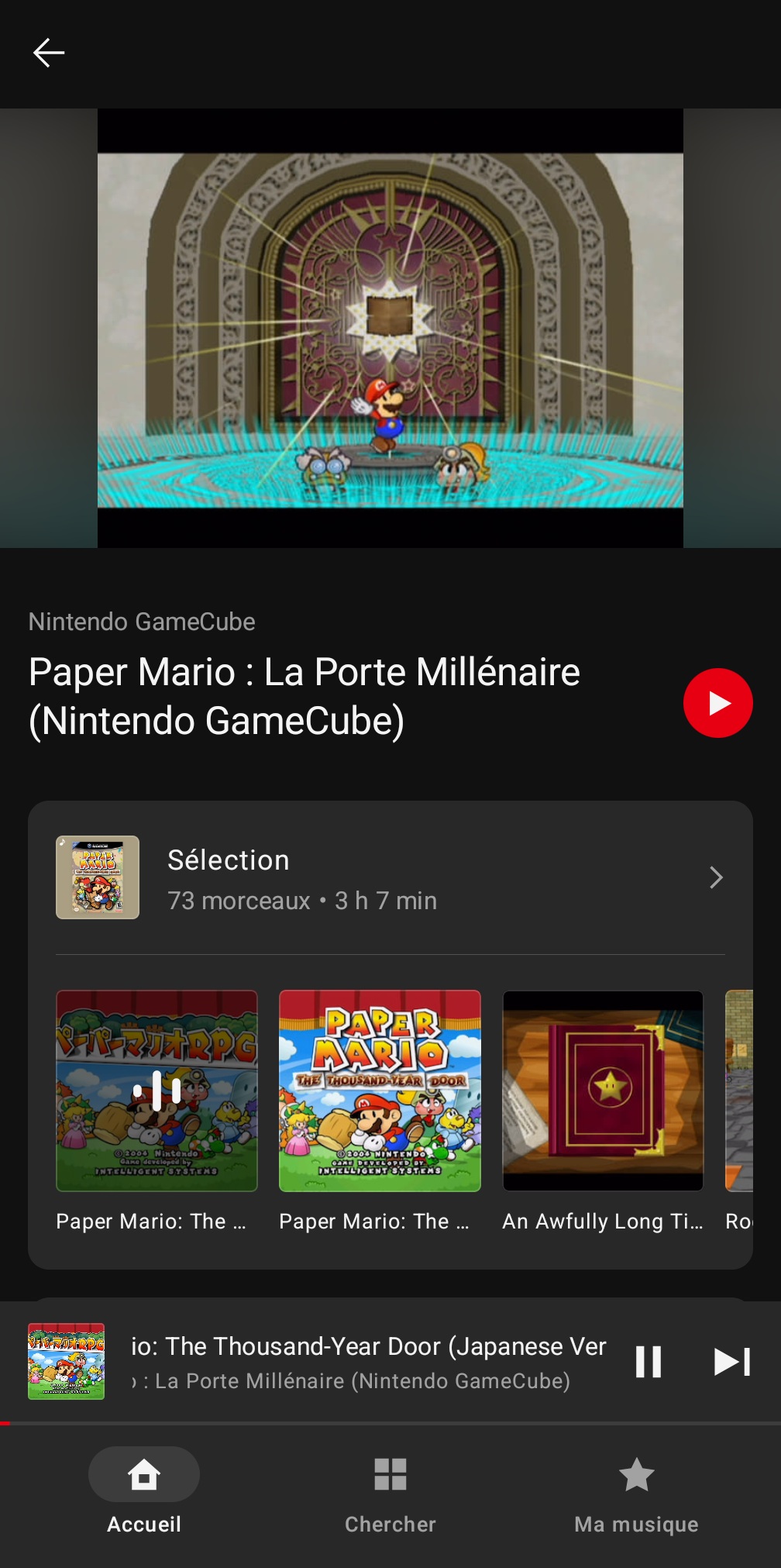Go back using the top-left arrow
Screen dimensions: 781x1568
[x=48, y=53]
